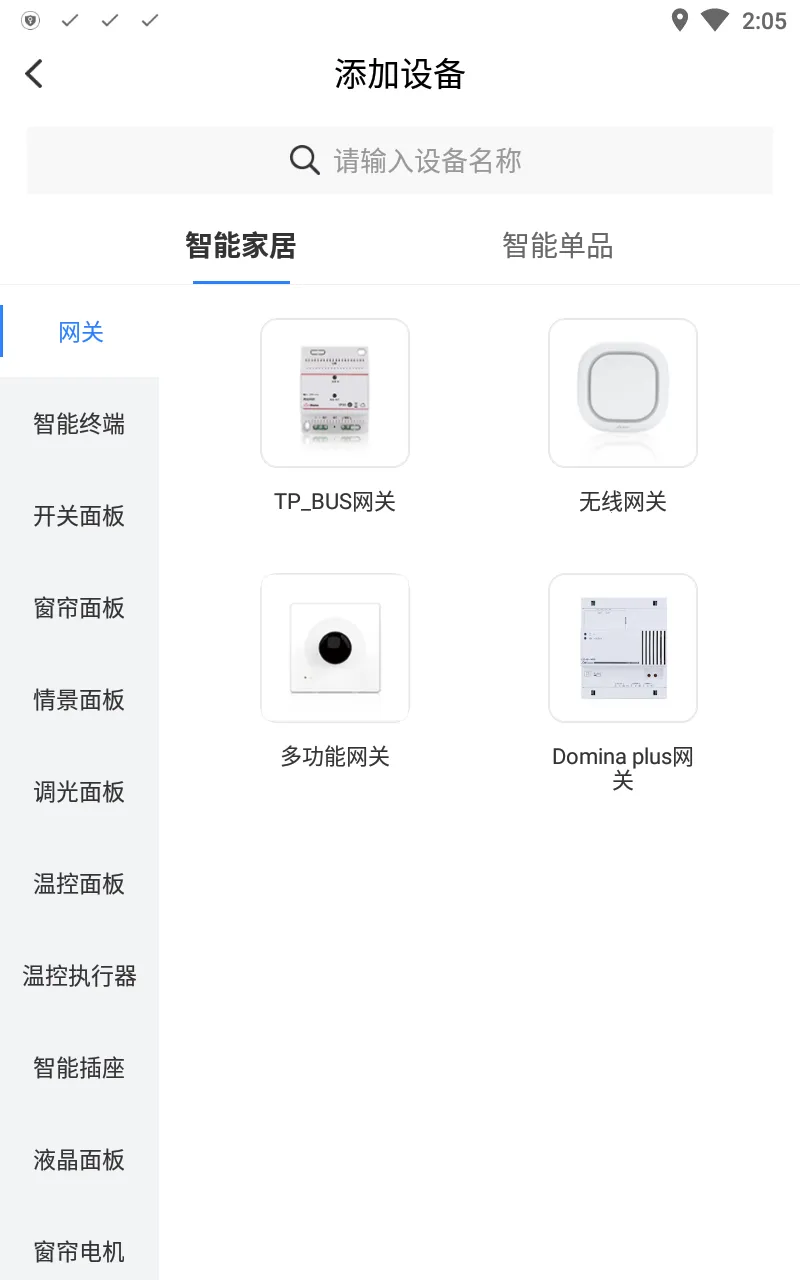Open the TP_BUS网关 device icon

pos(335,392)
